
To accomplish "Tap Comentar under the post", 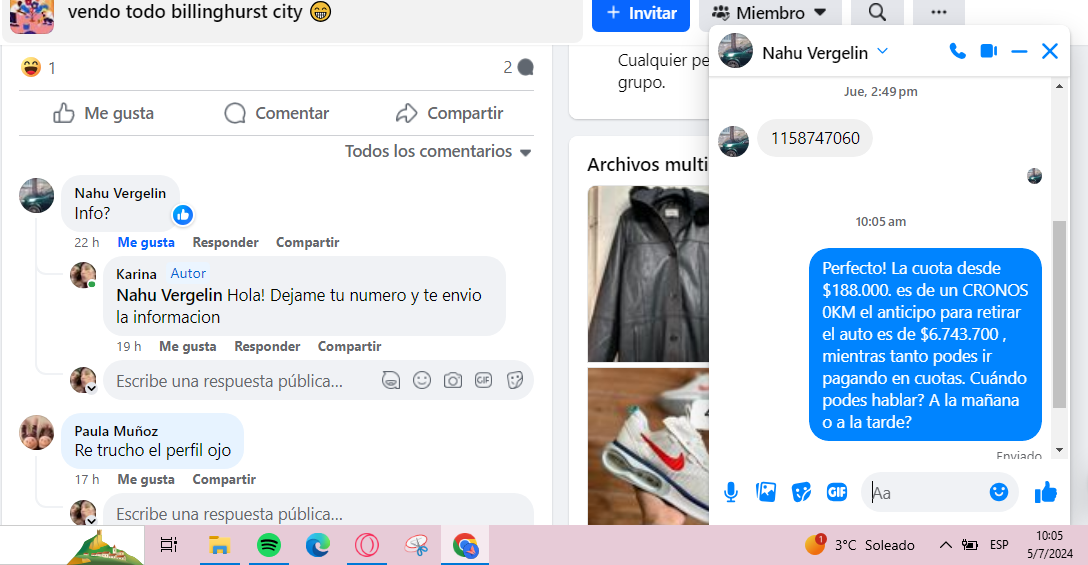I will tap(277, 113).
